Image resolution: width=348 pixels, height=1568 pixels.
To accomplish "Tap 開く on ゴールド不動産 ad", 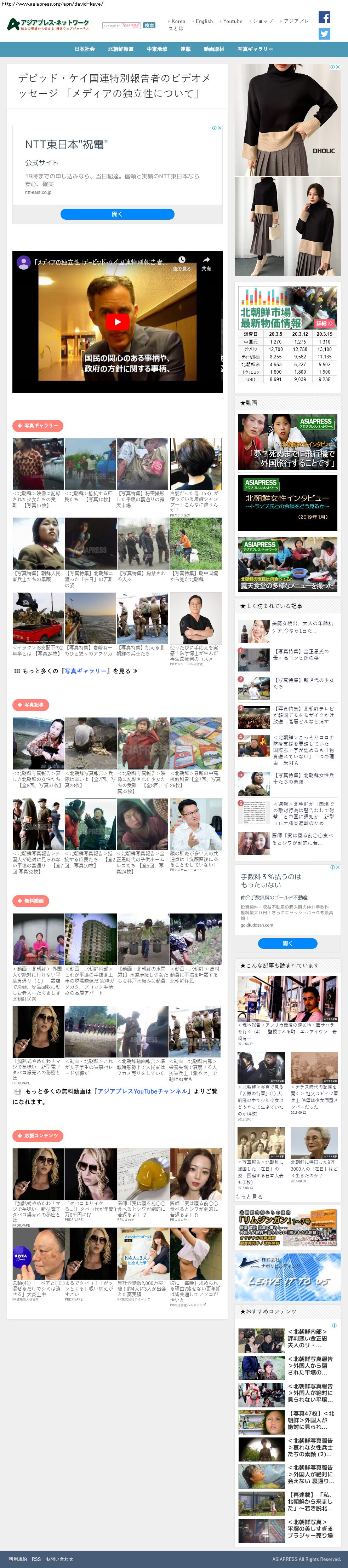I will tap(287, 943).
